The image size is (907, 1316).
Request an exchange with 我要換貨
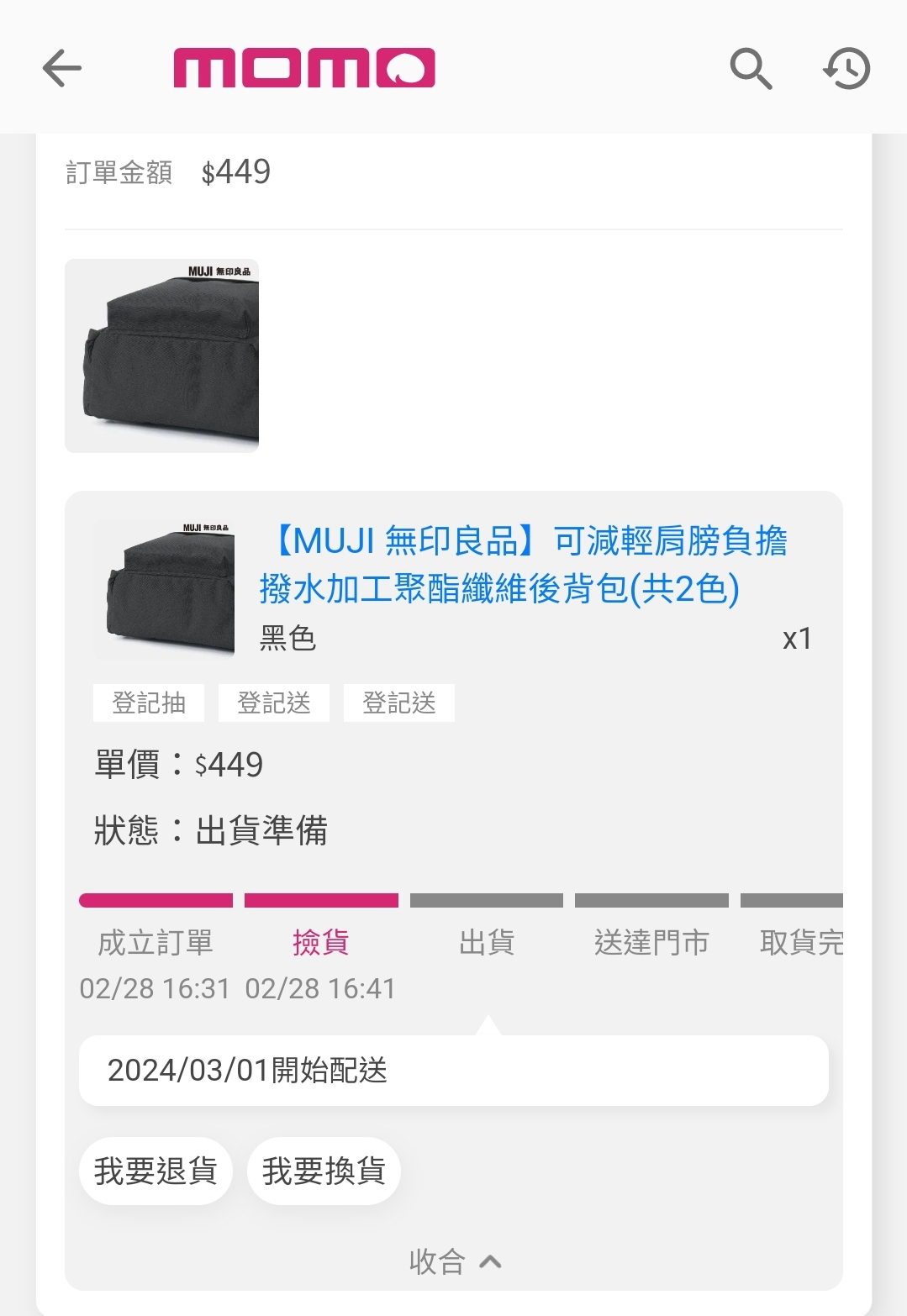(x=324, y=1171)
